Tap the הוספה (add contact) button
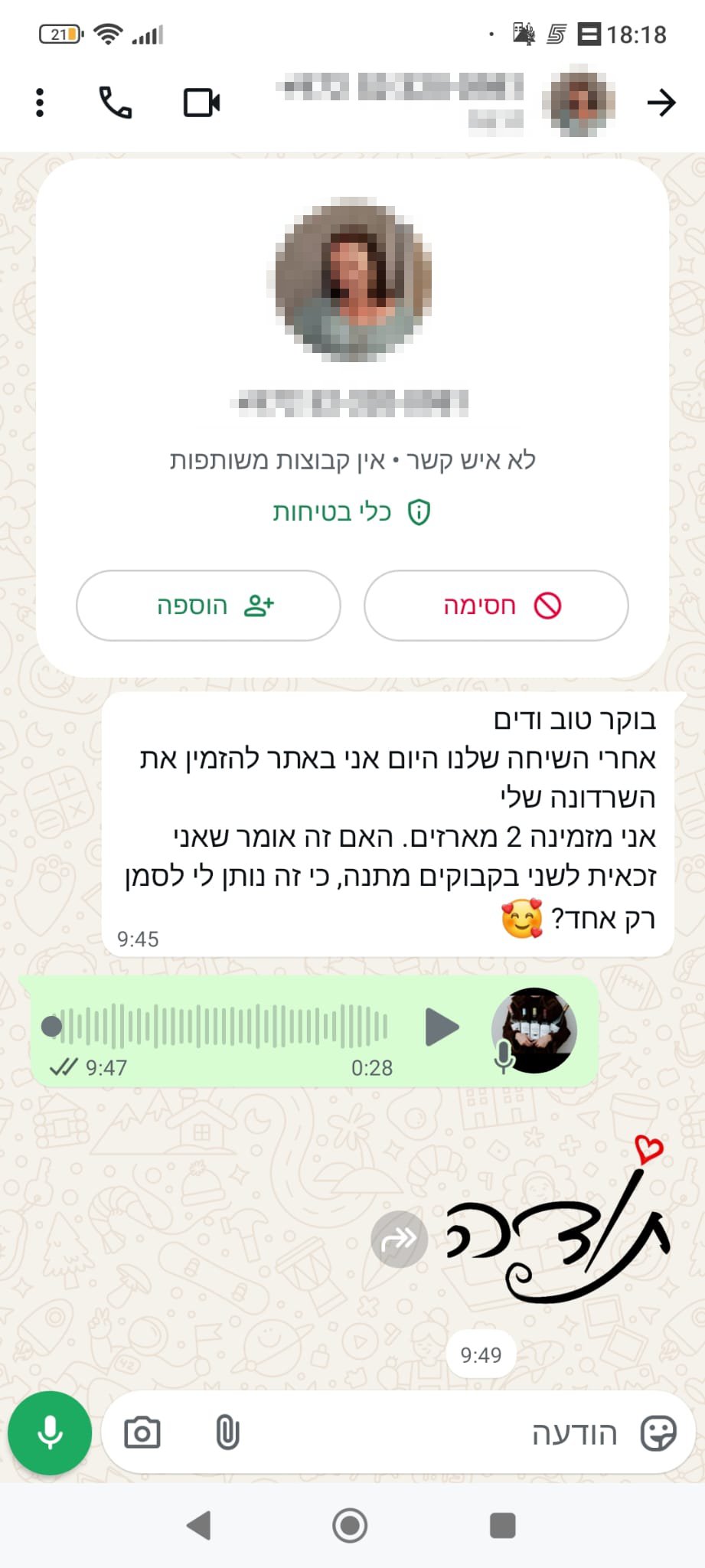The width and height of the screenshot is (705, 1568). (x=208, y=606)
